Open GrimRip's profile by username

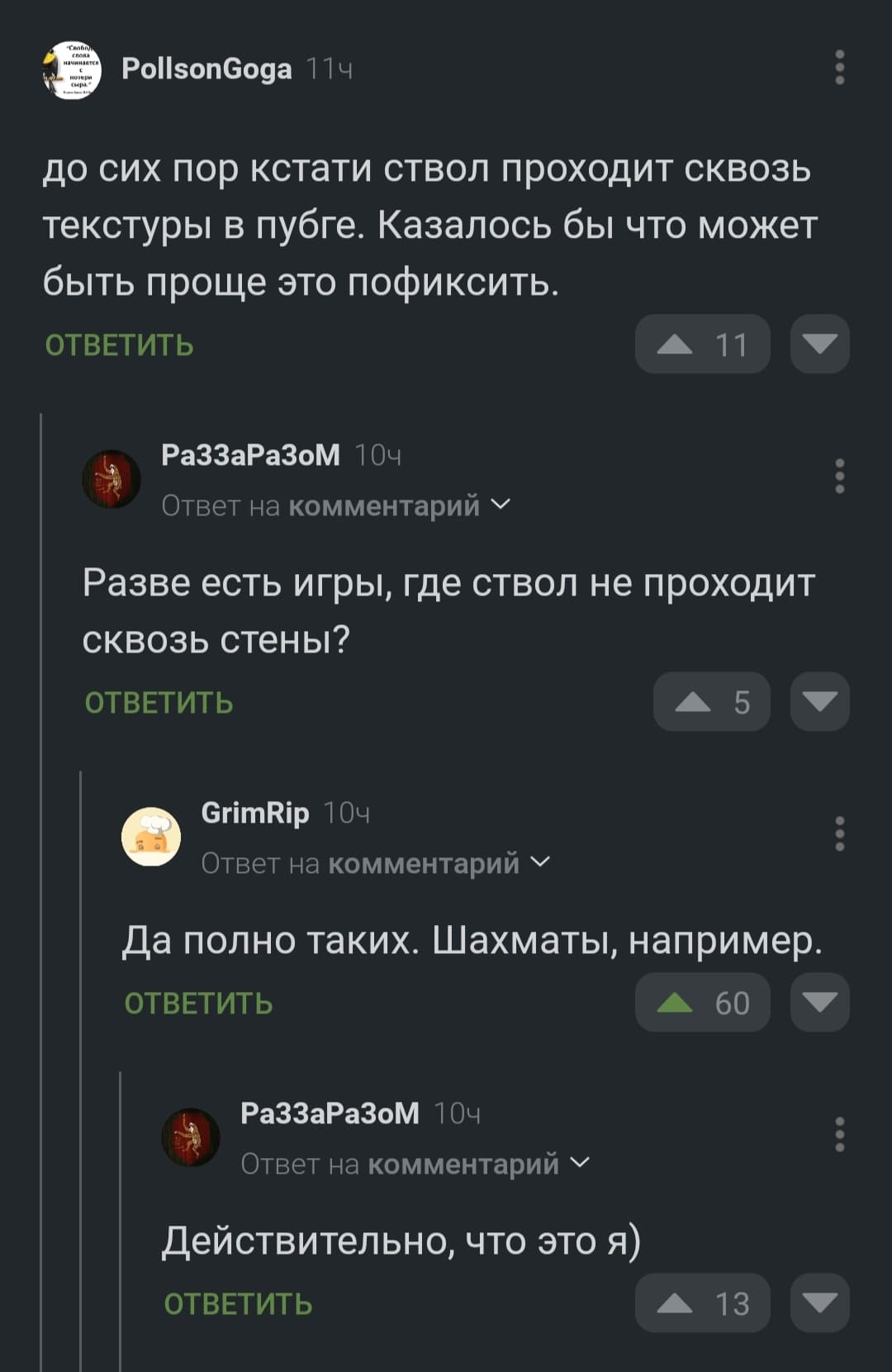tap(254, 813)
